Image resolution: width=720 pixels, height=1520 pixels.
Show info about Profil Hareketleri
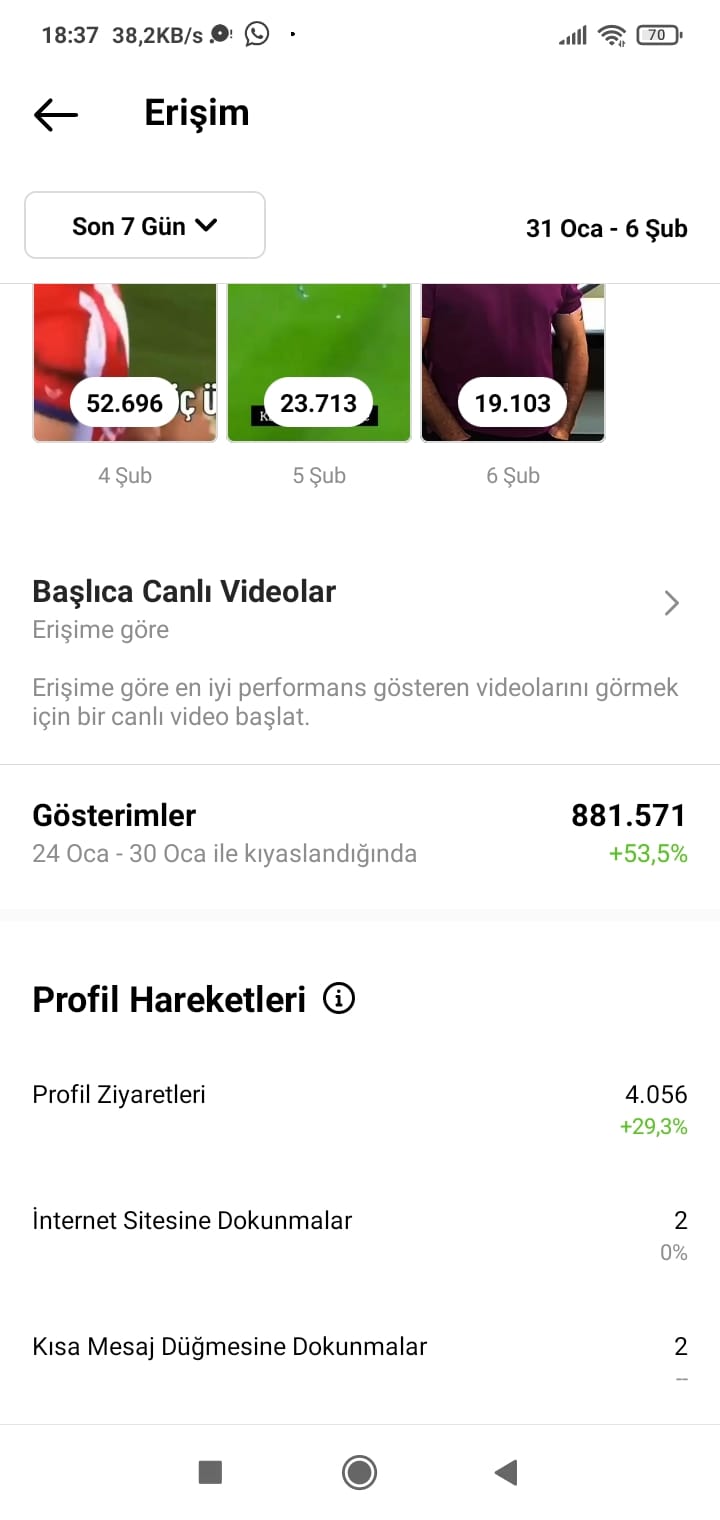(339, 998)
